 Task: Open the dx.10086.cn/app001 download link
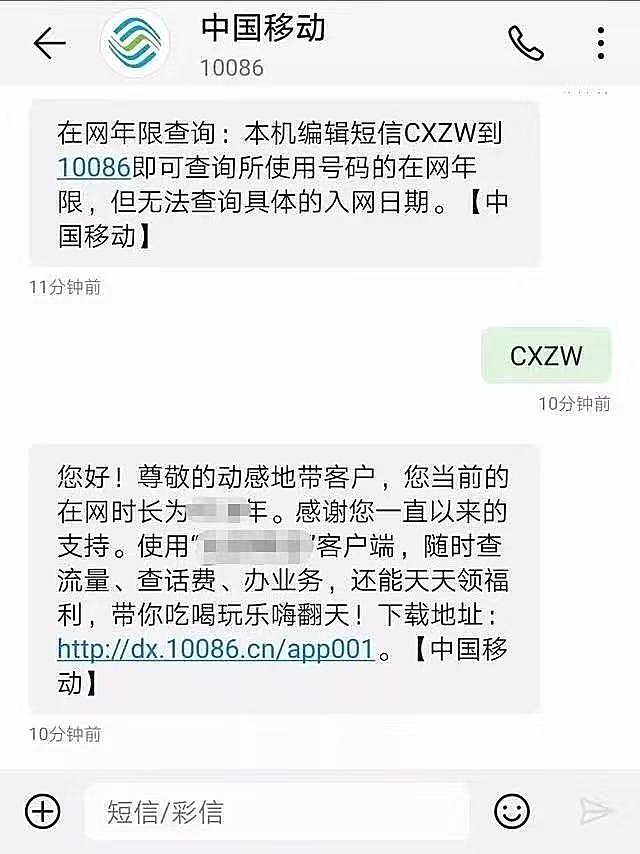point(215,649)
